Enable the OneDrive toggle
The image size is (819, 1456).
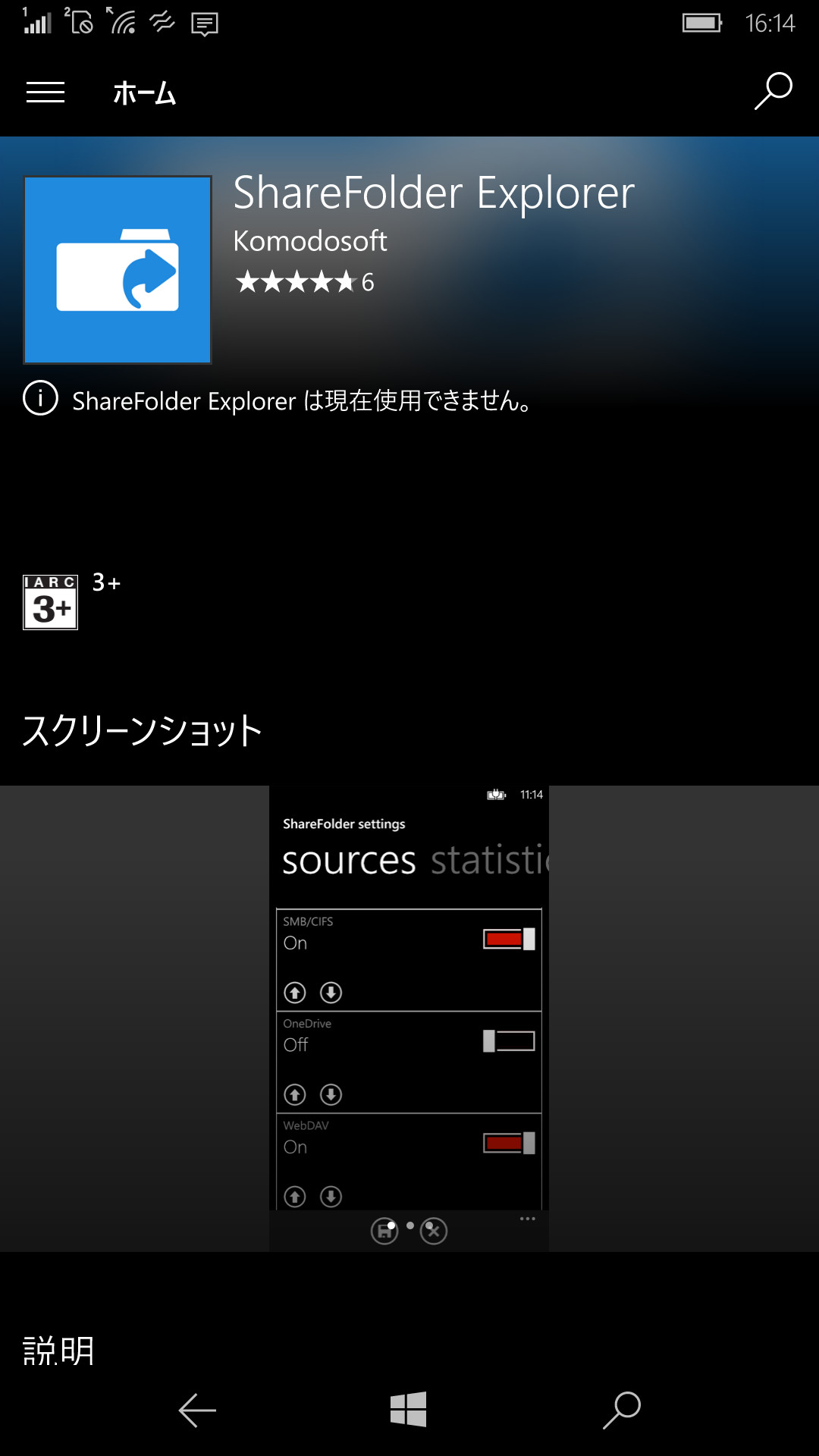510,1040
